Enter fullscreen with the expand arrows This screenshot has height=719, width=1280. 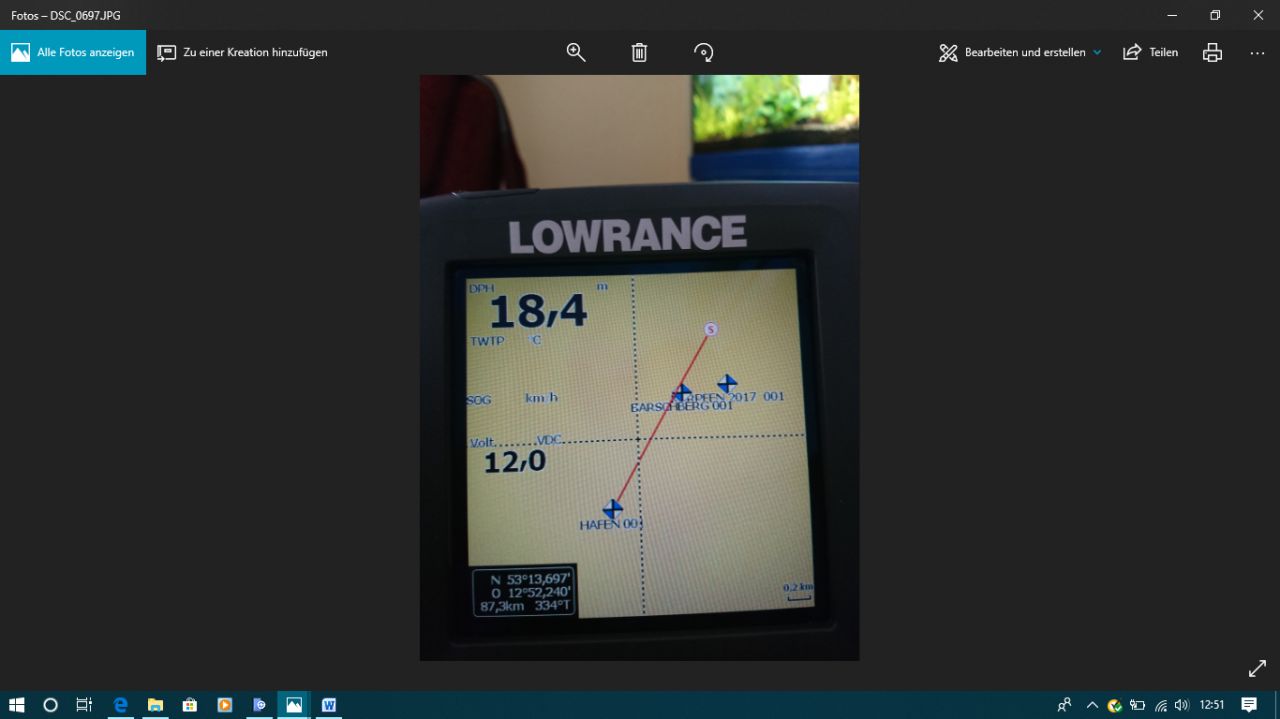(x=1257, y=668)
